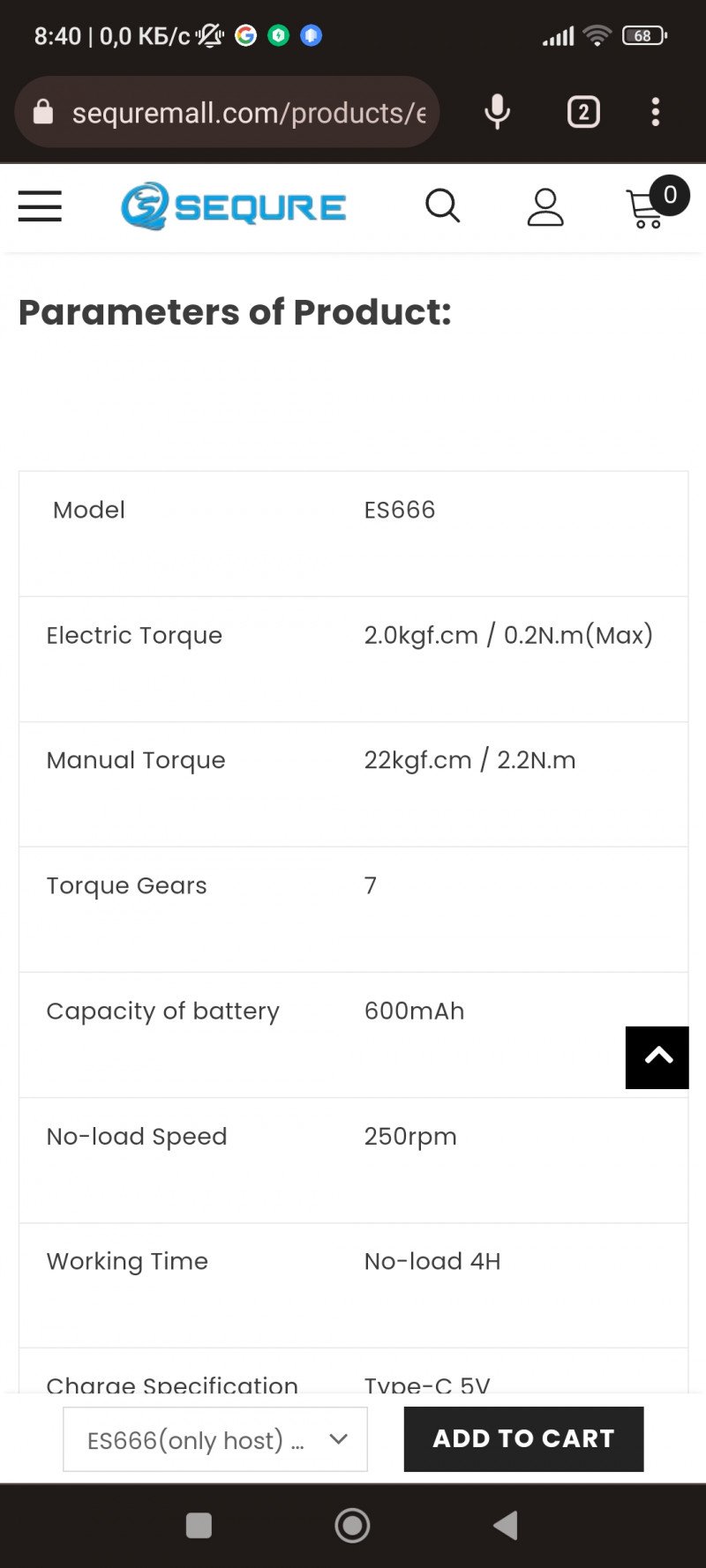Start voice search with microphone

pos(497,112)
